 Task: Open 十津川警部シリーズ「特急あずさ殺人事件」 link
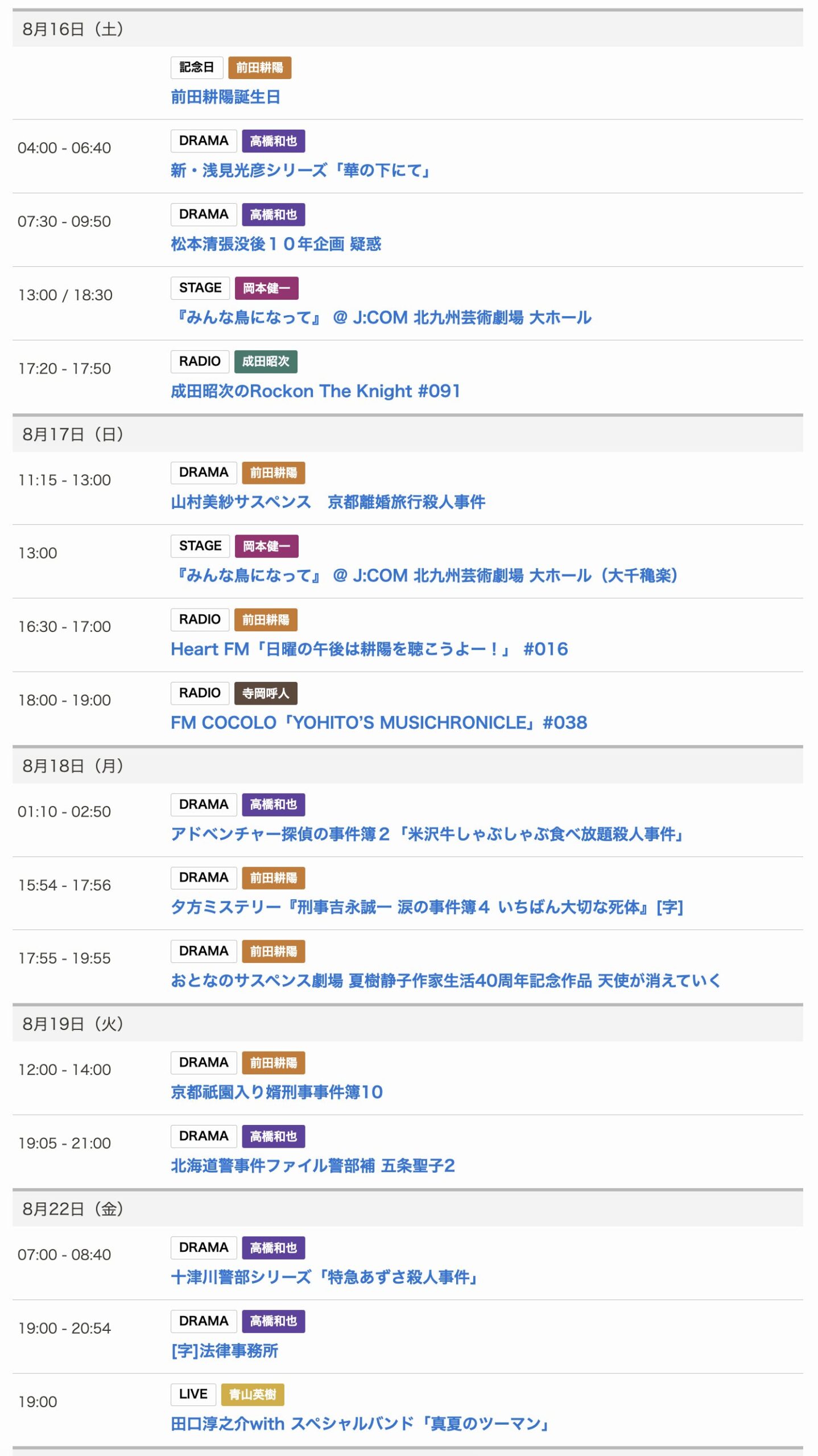pyautogui.click(x=324, y=1277)
